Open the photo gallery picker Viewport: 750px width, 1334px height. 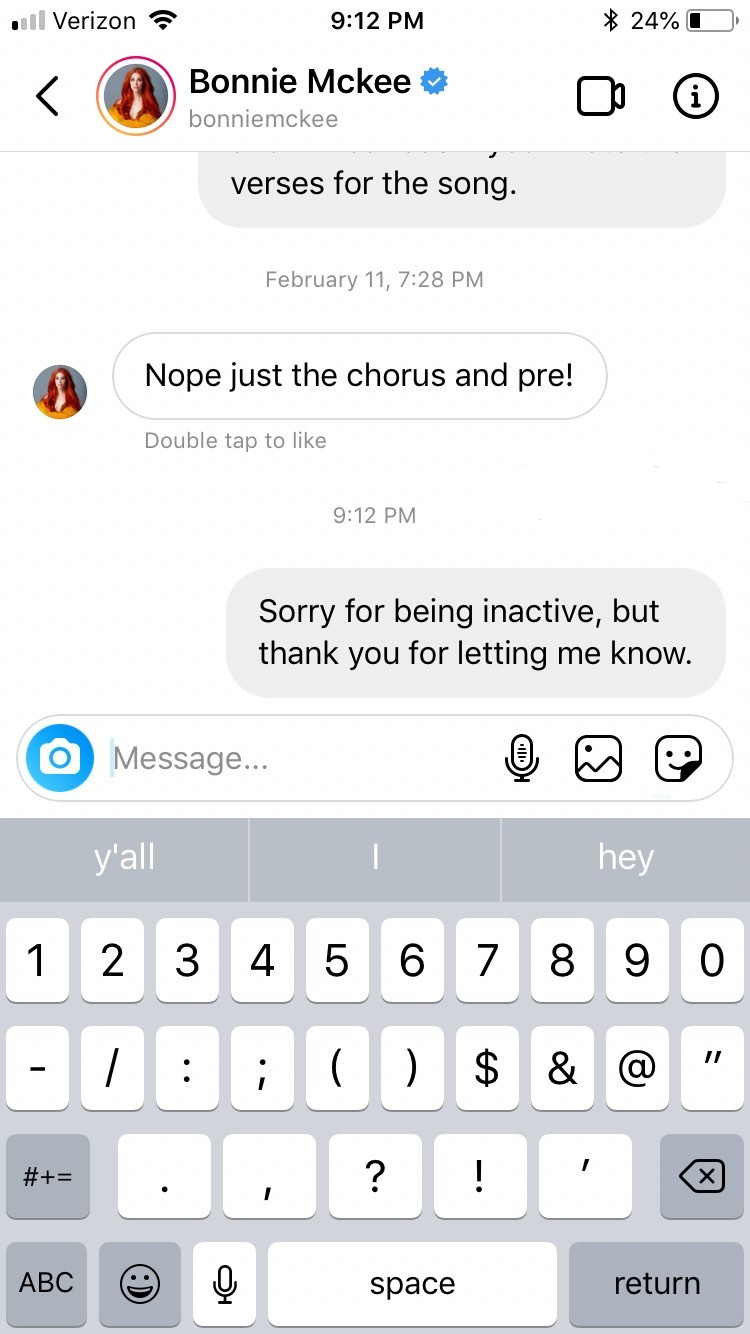coord(598,758)
